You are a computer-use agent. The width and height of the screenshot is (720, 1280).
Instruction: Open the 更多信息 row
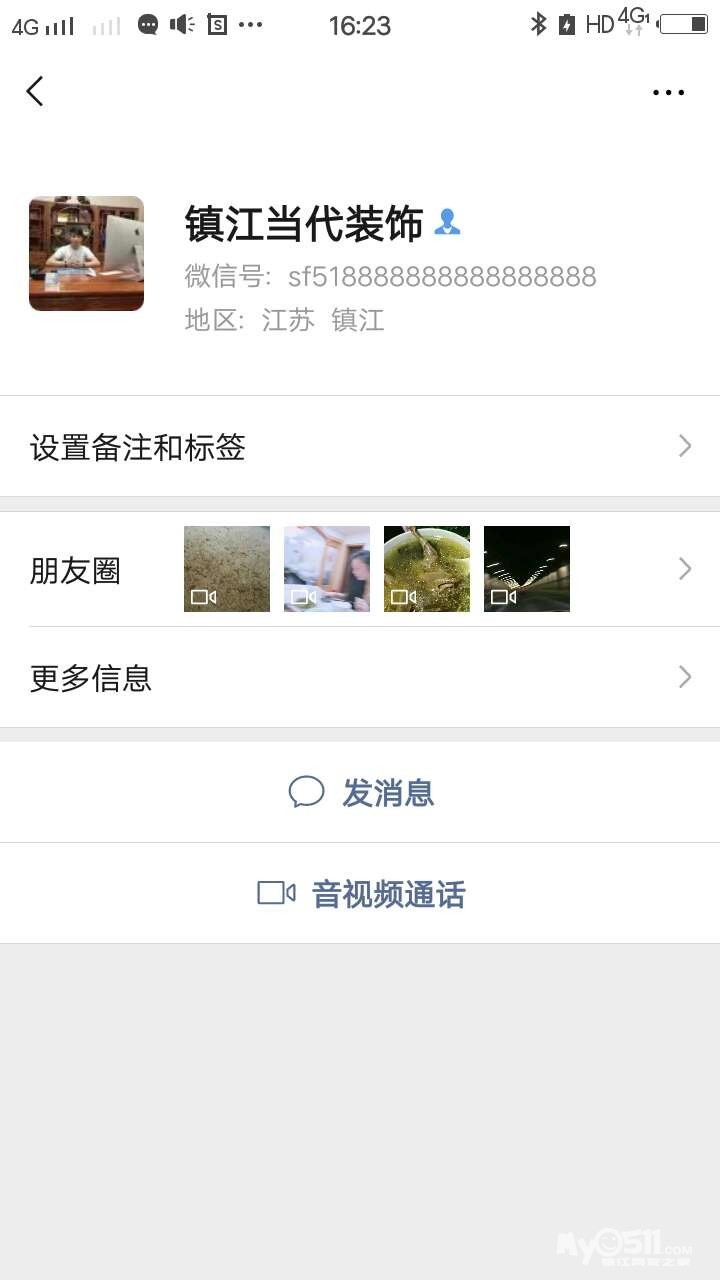coord(360,678)
